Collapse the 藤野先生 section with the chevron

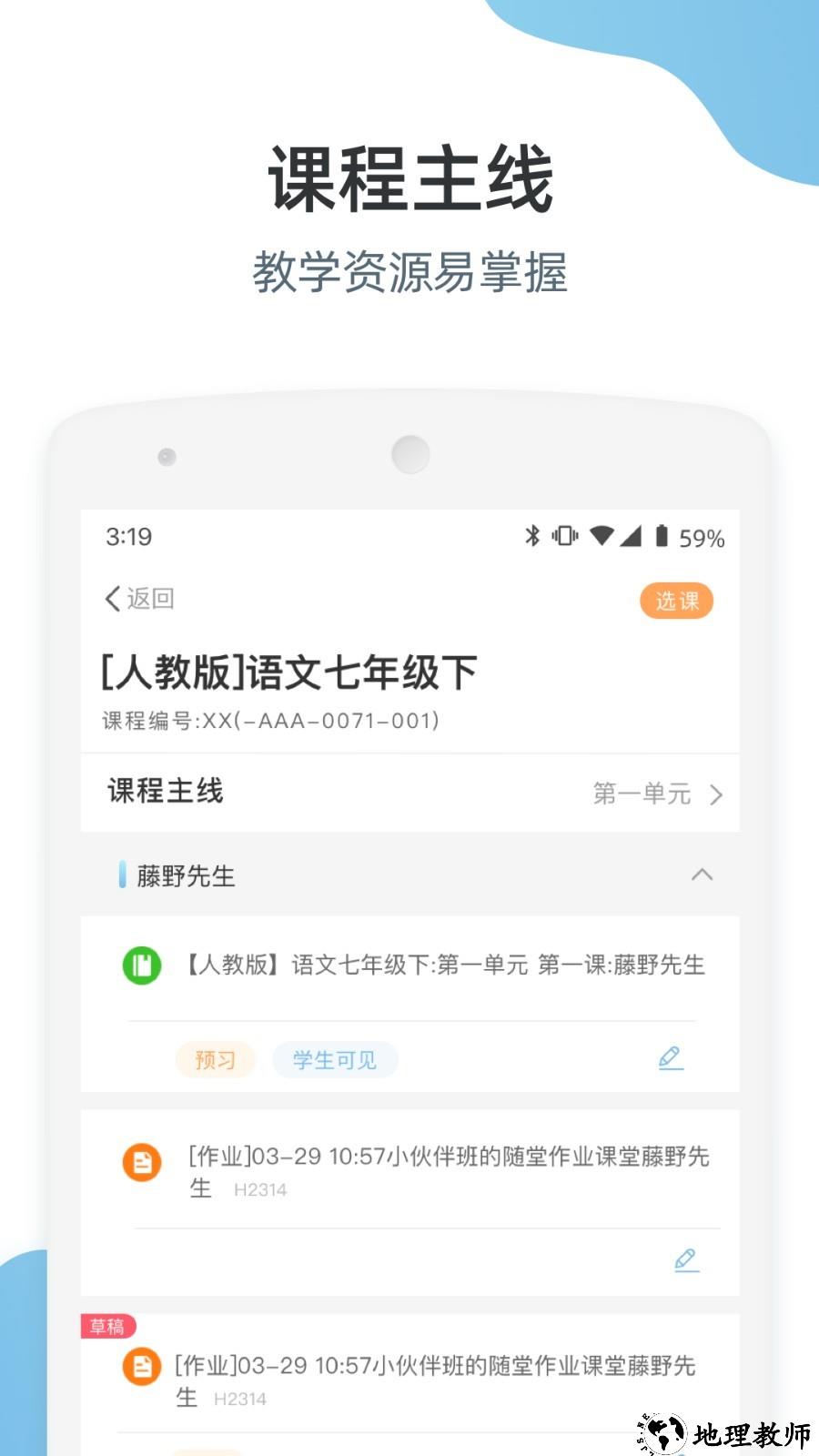(702, 875)
